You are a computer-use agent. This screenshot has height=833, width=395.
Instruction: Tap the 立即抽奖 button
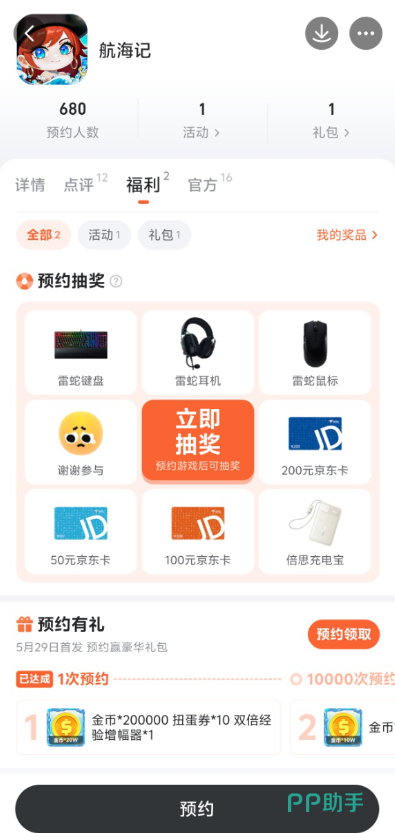198,440
